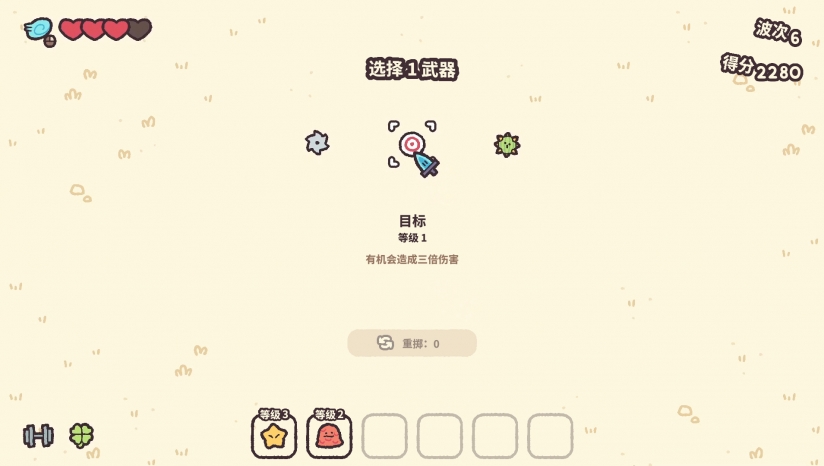Tap the reroll button 重掷
Viewport: 824px width, 466px height.
click(412, 343)
